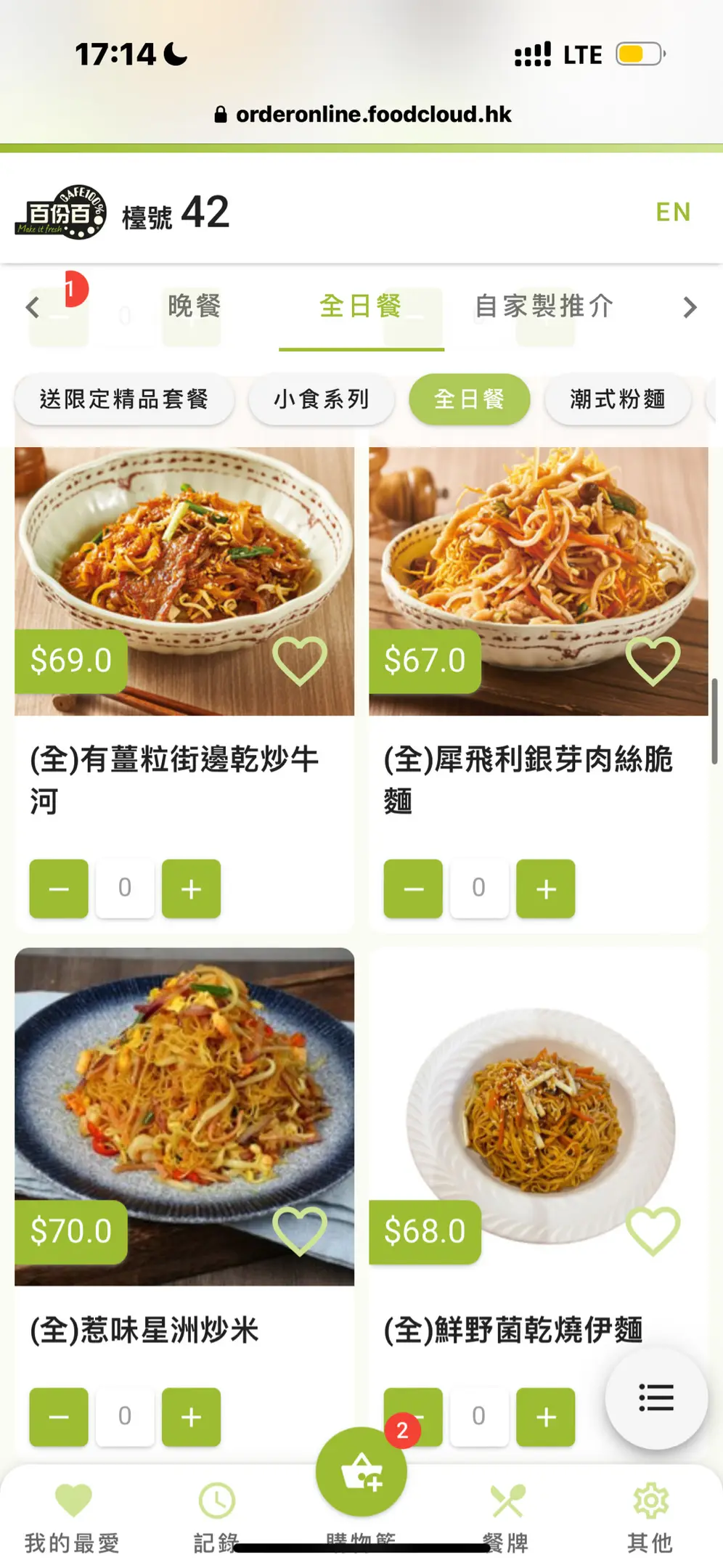Switch to the 晚餐 tab
723x1568 pixels.
point(194,306)
